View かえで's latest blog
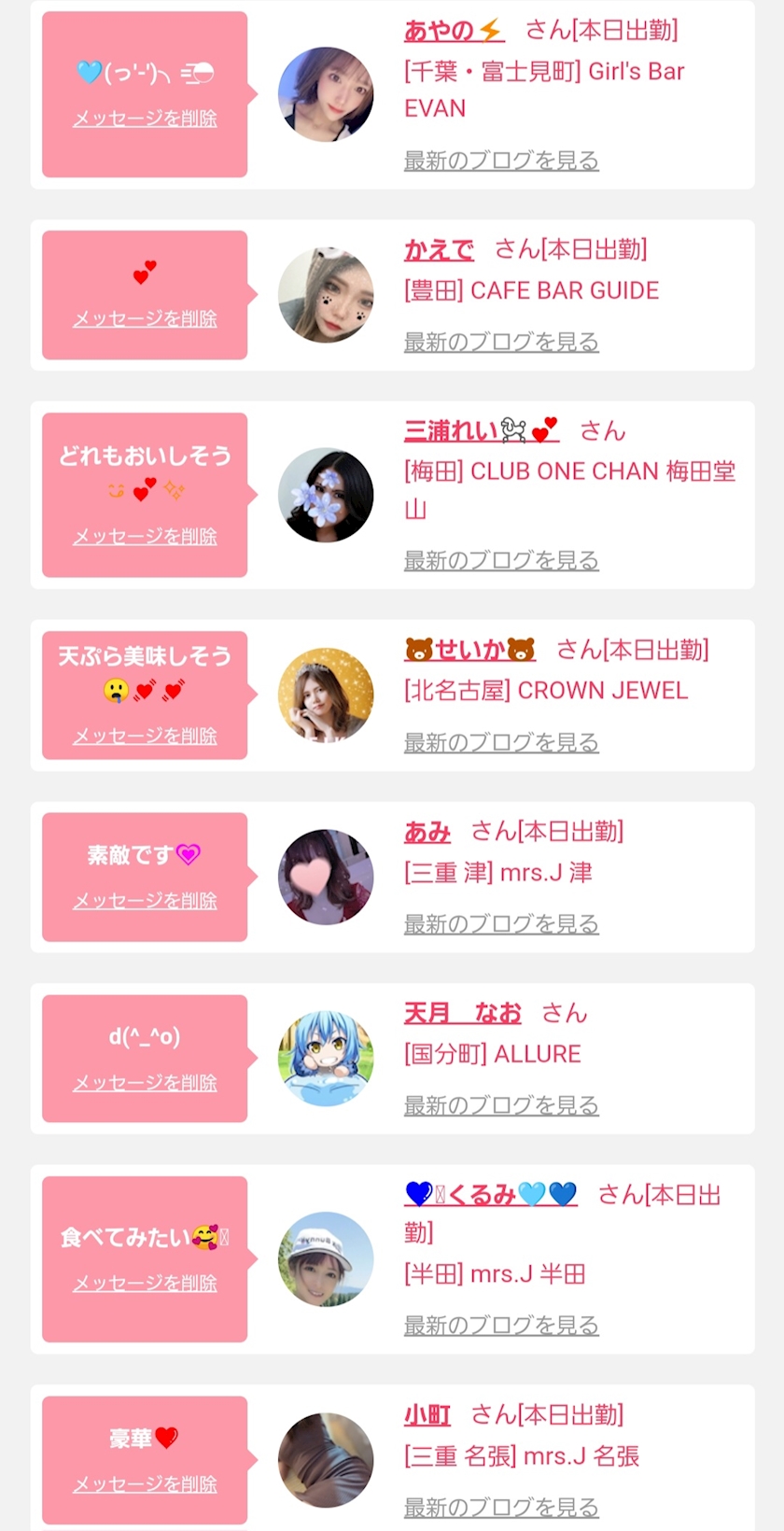 501,342
